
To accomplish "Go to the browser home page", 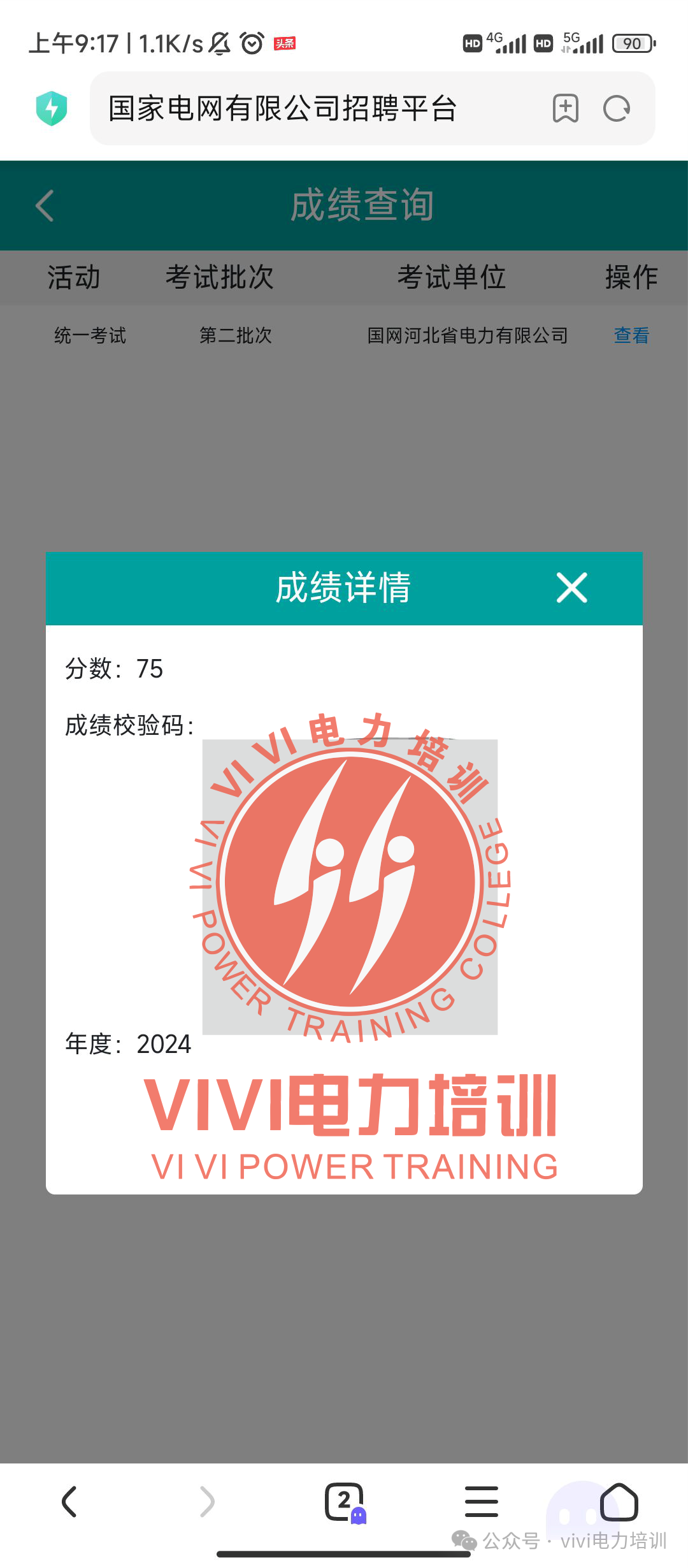I will 619,1502.
